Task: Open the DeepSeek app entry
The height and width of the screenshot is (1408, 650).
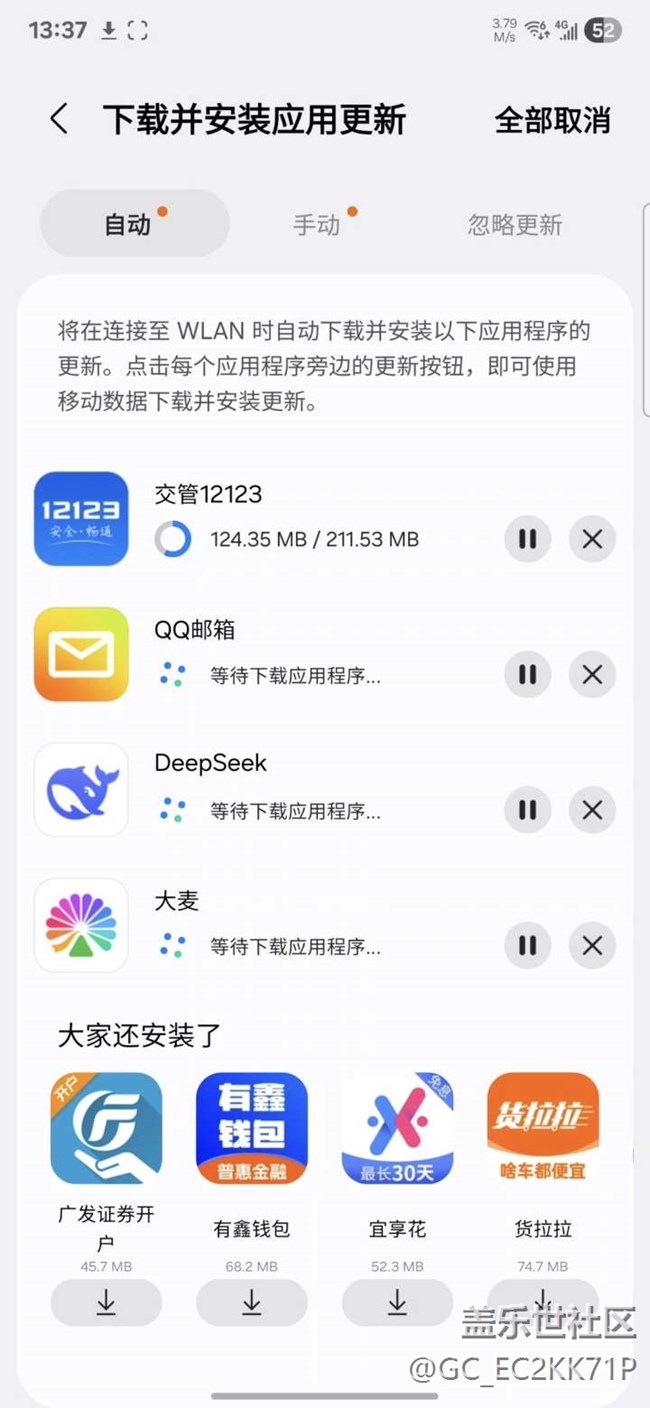Action: pos(81,789)
